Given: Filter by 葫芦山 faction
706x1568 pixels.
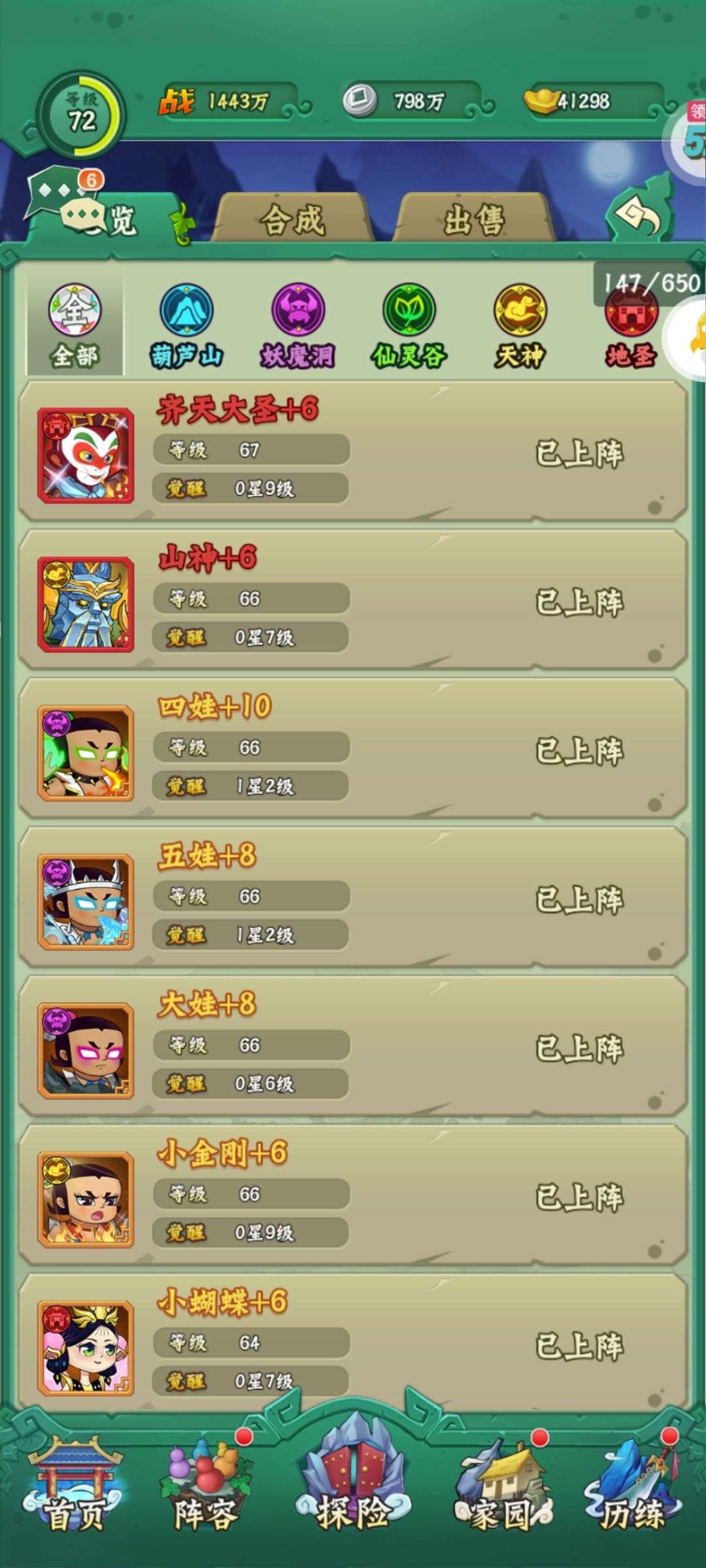Looking at the screenshot, I should pyautogui.click(x=186, y=327).
